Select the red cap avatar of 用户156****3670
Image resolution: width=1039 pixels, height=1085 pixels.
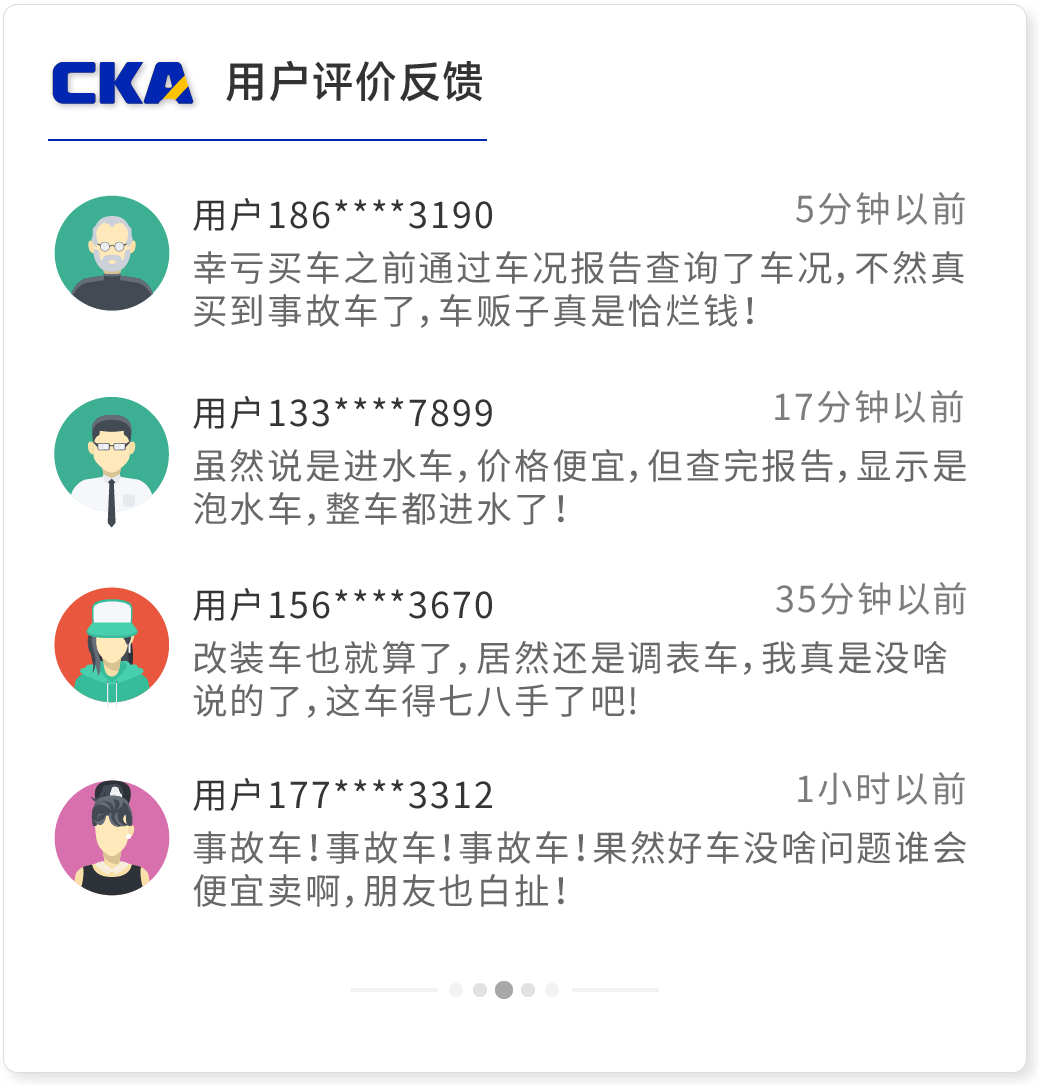(112, 645)
